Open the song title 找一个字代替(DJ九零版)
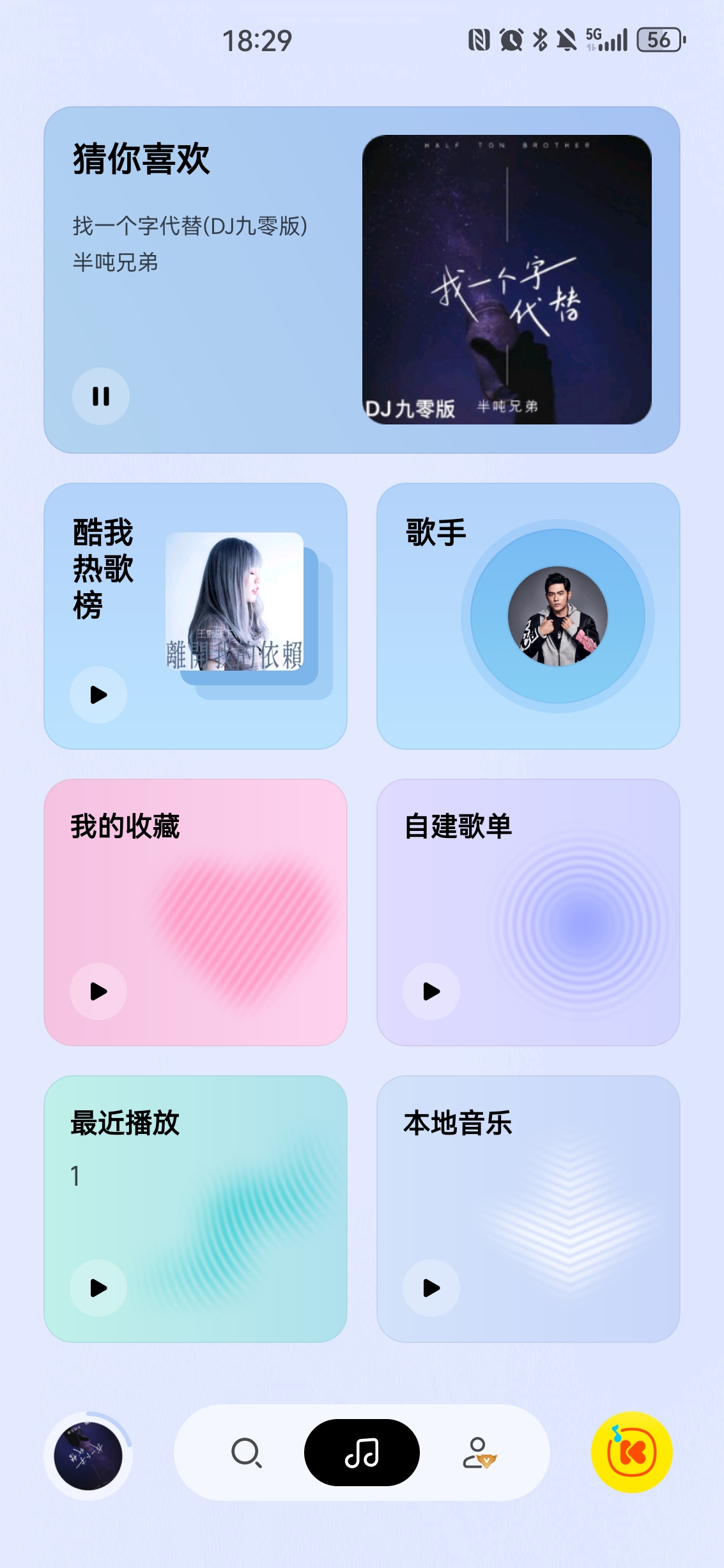724x1568 pixels. [x=189, y=228]
